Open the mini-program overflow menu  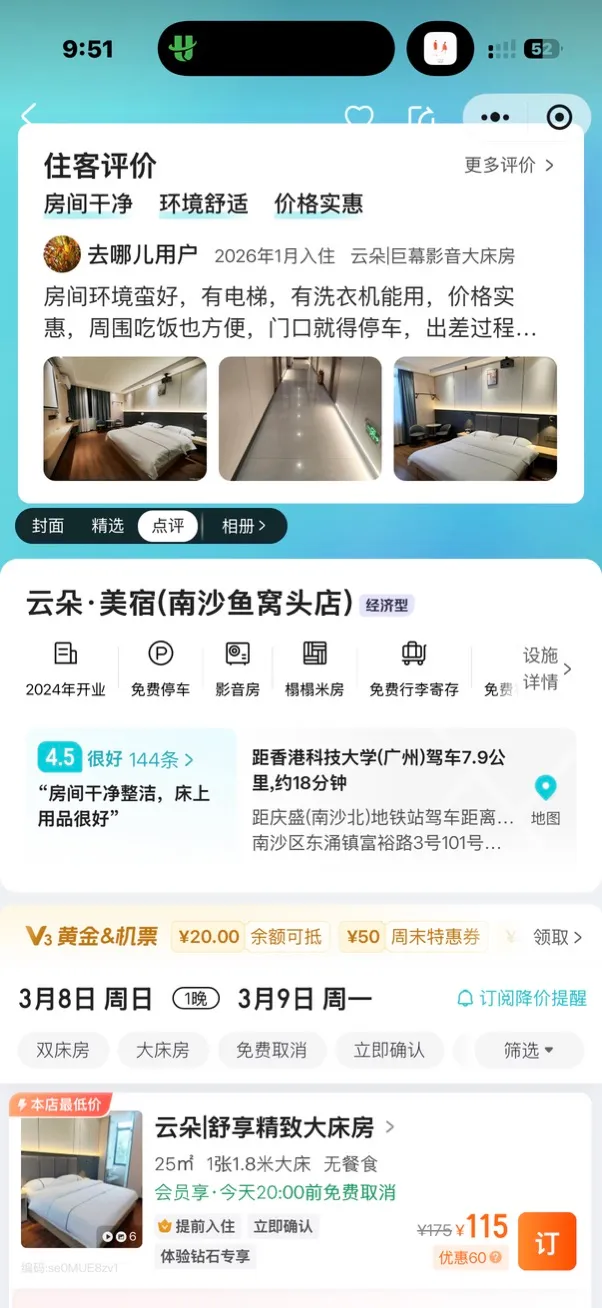[495, 117]
